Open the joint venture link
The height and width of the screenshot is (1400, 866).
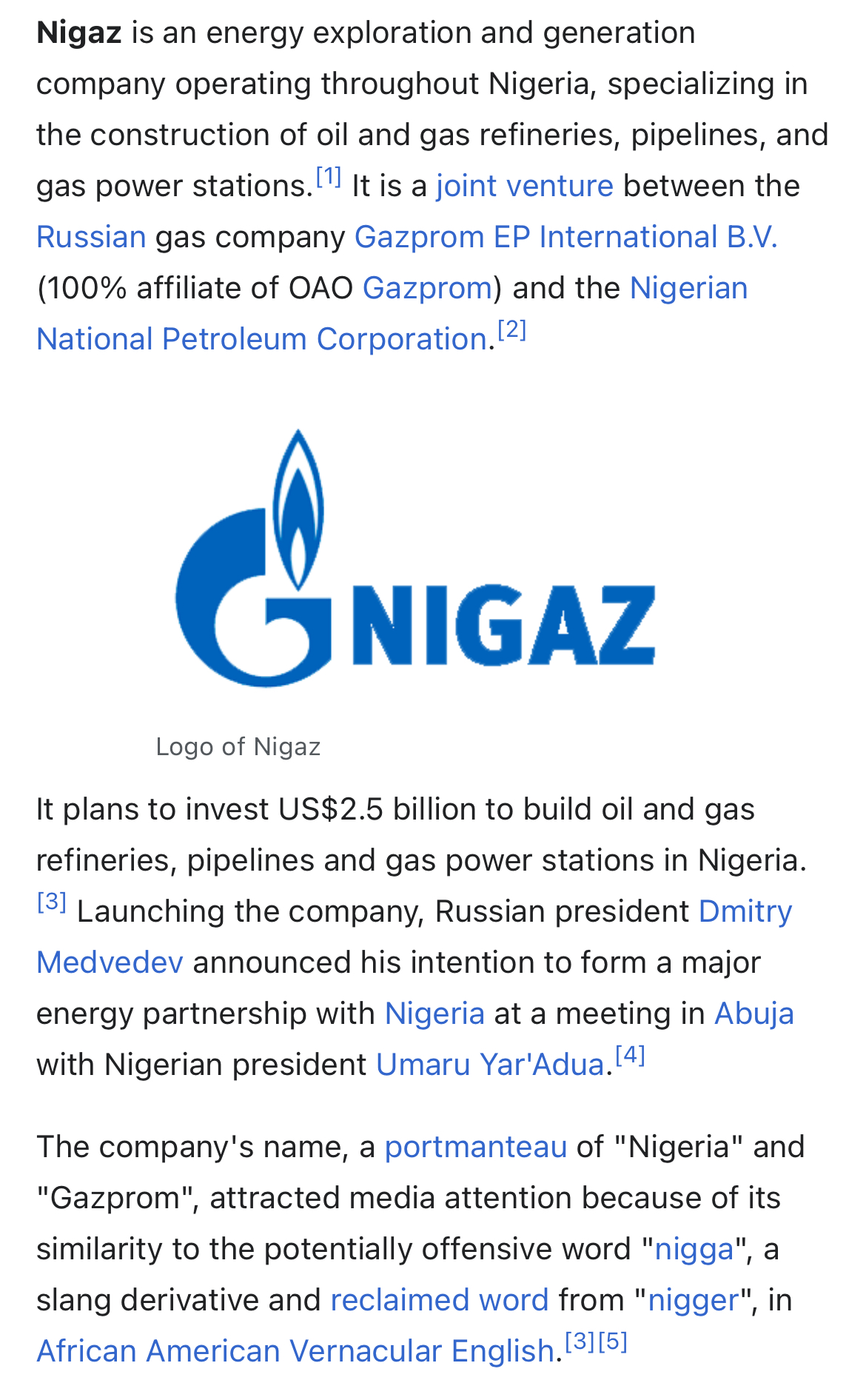pos(524,186)
